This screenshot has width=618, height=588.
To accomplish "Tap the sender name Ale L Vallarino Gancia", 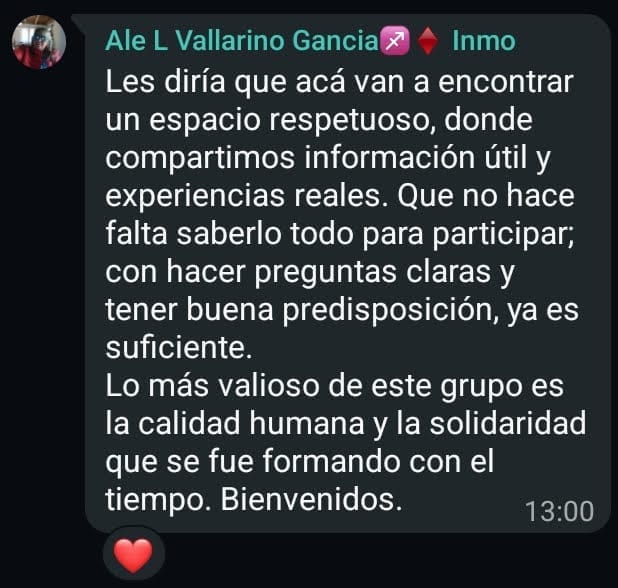I will pyautogui.click(x=241, y=42).
